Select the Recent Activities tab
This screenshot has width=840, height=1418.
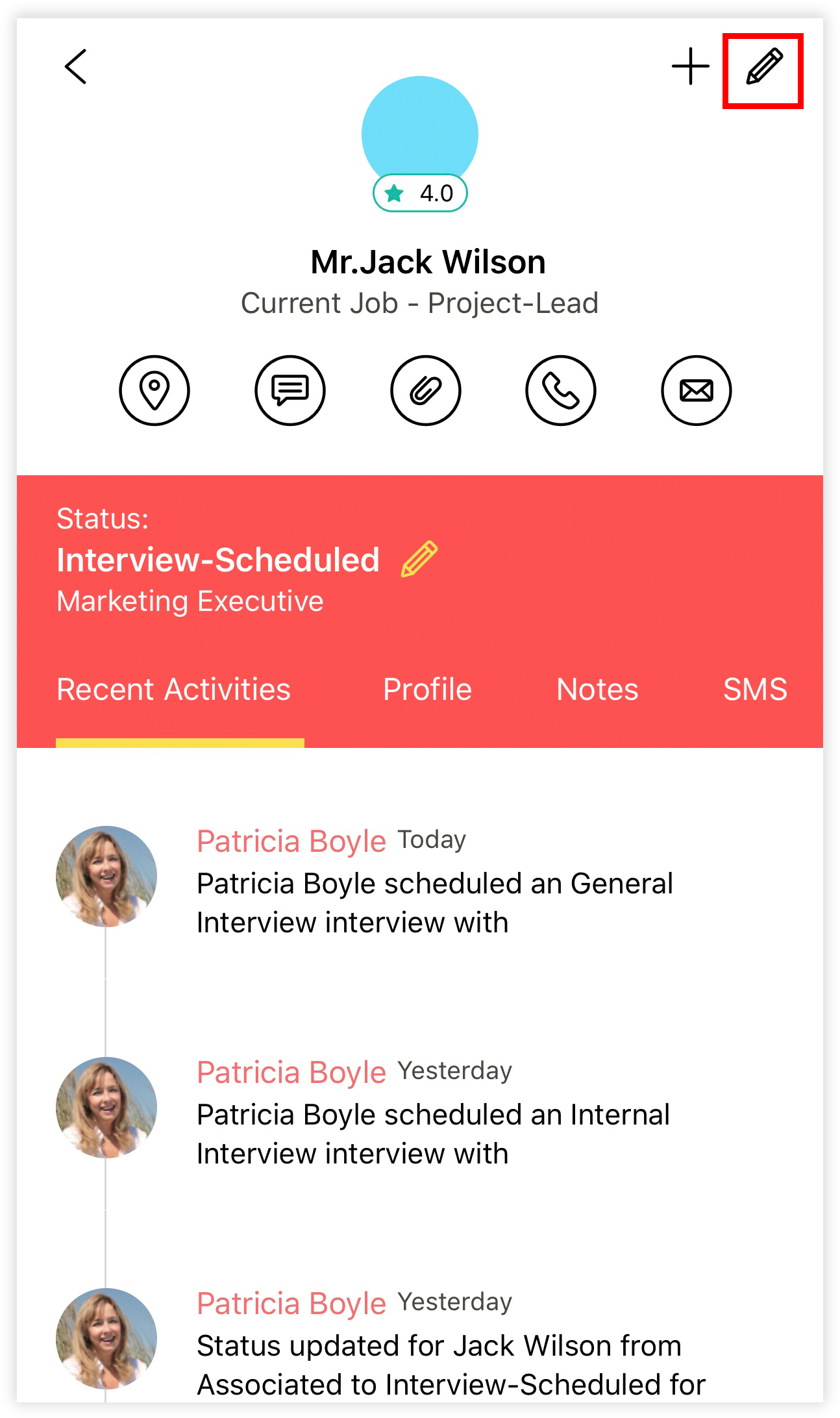point(173,690)
